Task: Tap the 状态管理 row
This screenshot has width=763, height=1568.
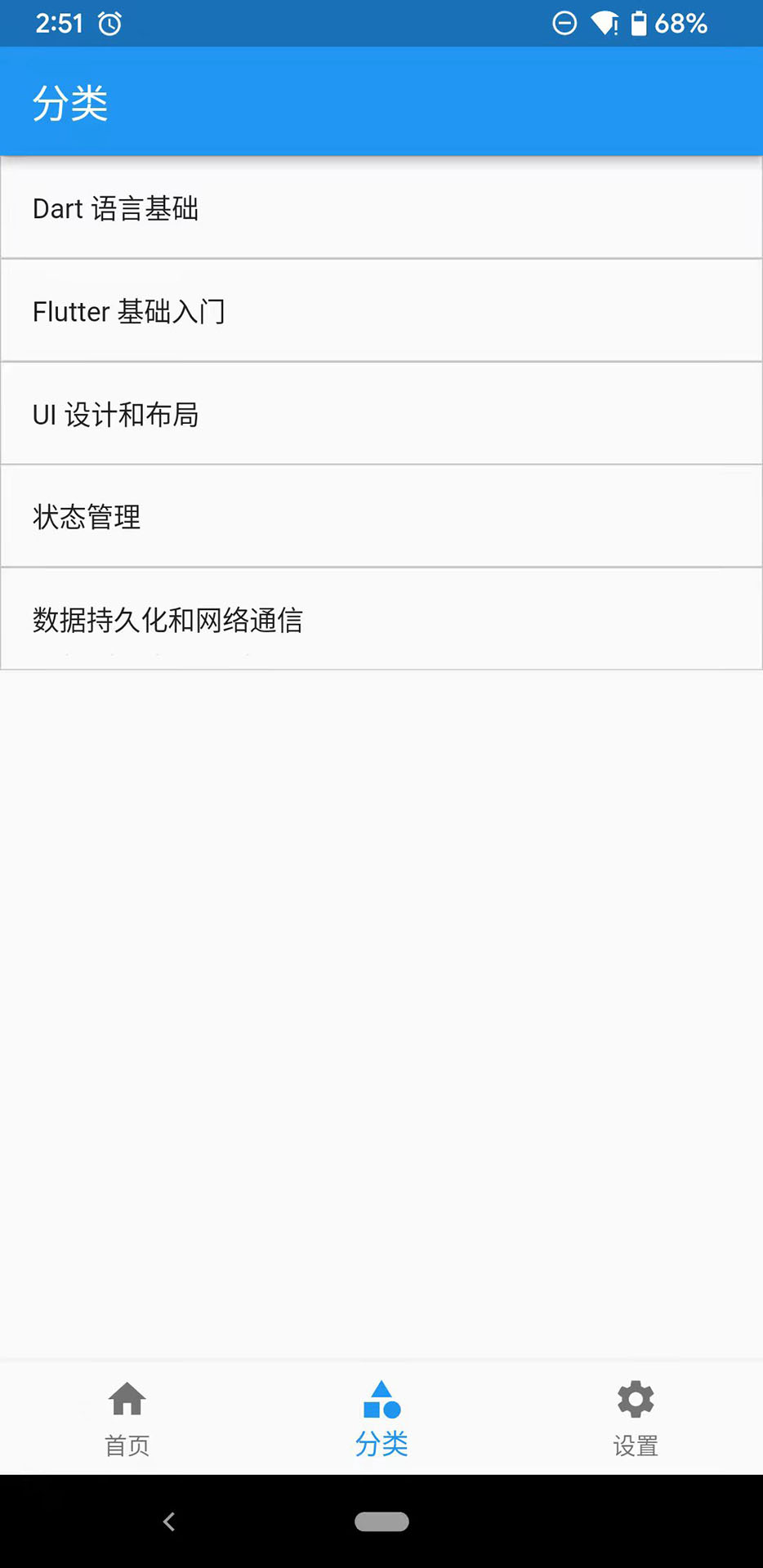Action: tap(381, 517)
